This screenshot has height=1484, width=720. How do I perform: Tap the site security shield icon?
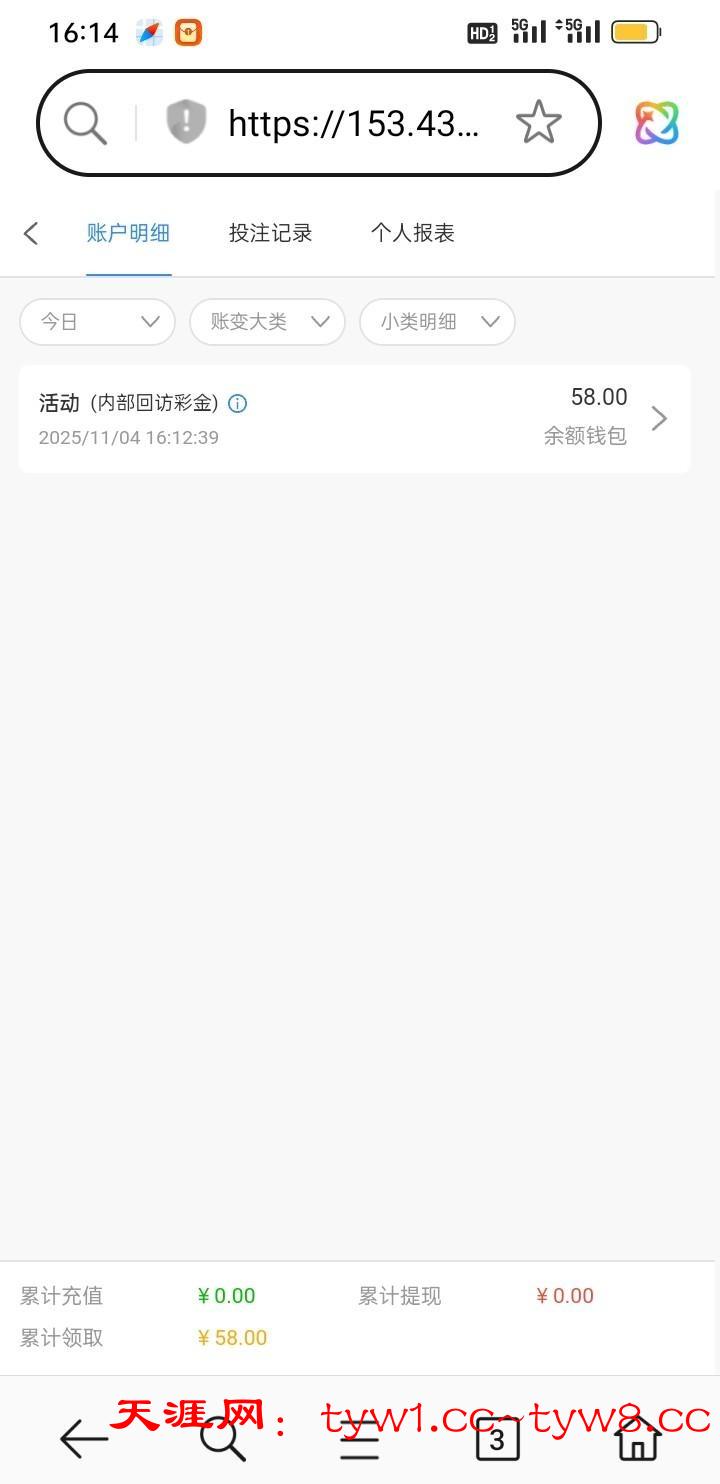[x=186, y=123]
